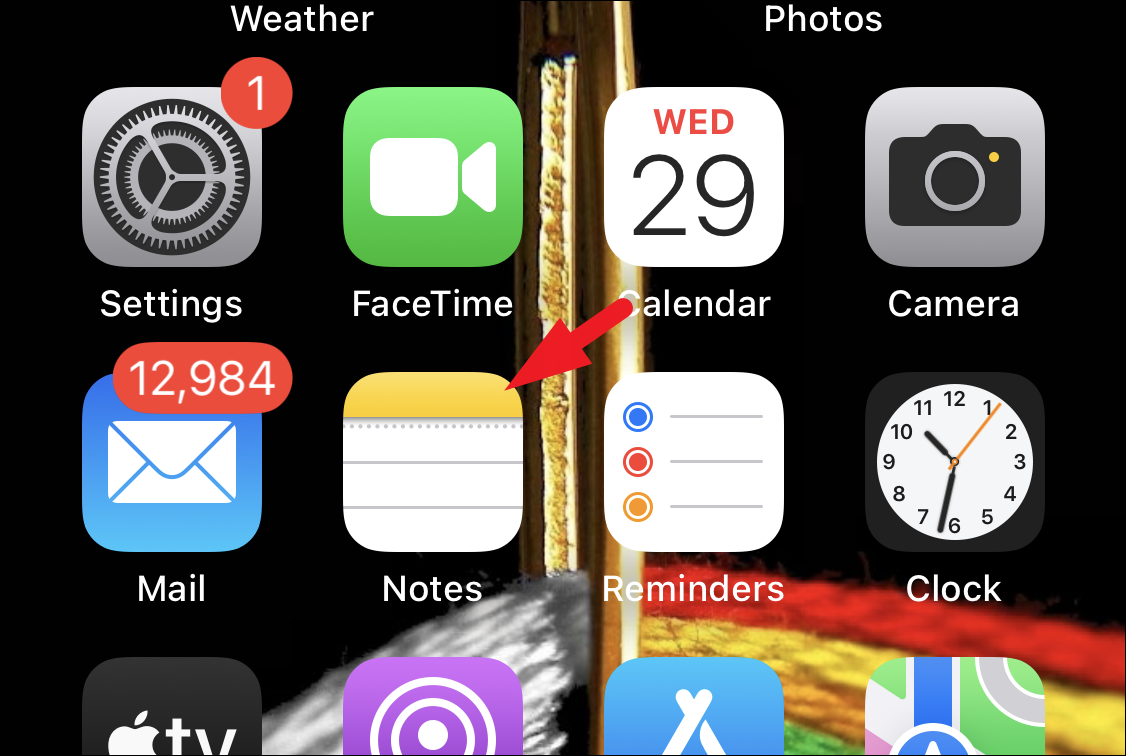Screen dimensions: 1126x756
Task: Open the Clock app
Action: point(954,462)
